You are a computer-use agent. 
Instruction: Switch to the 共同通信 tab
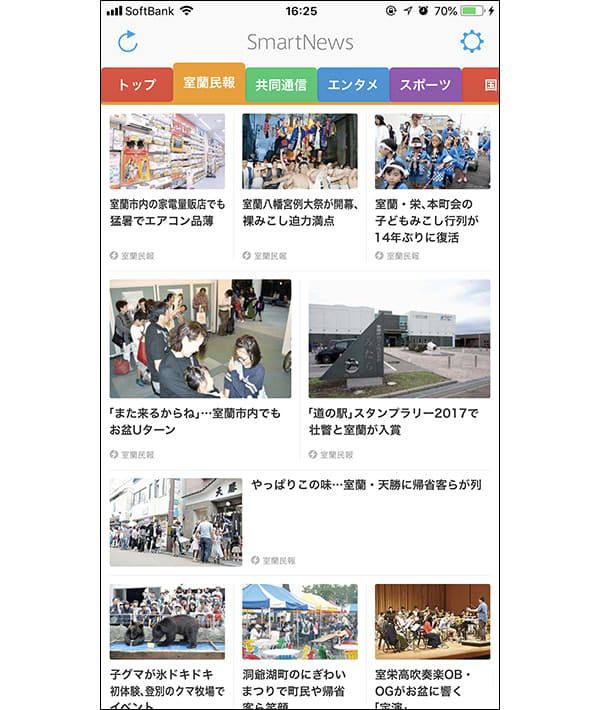280,85
